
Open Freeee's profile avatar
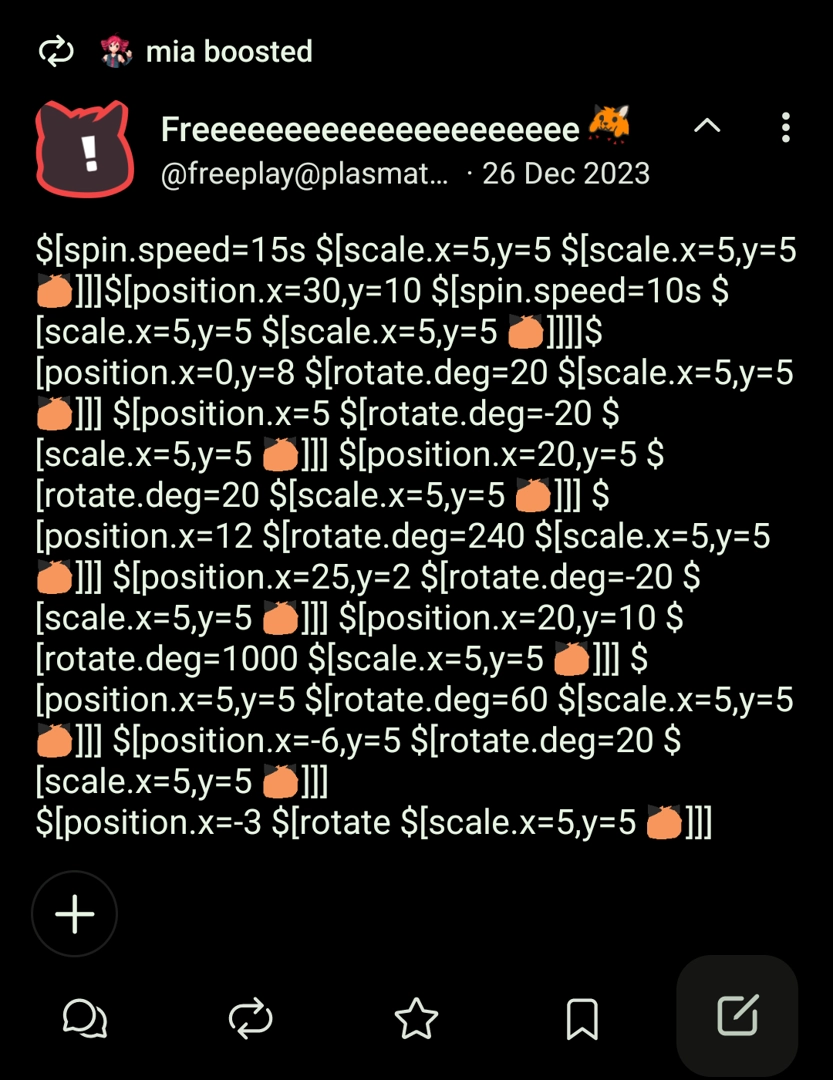84,148
